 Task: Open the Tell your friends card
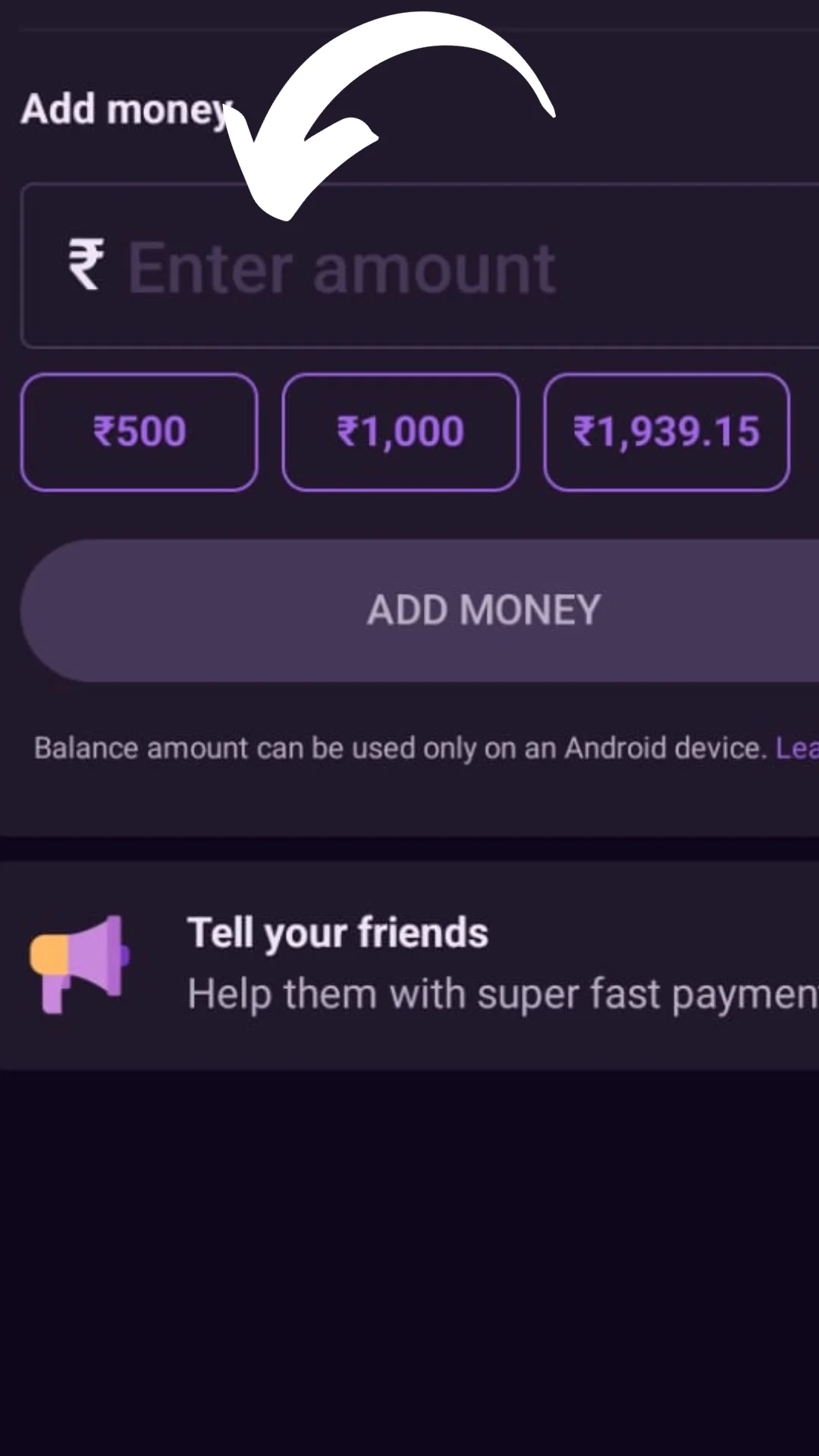[409, 965]
